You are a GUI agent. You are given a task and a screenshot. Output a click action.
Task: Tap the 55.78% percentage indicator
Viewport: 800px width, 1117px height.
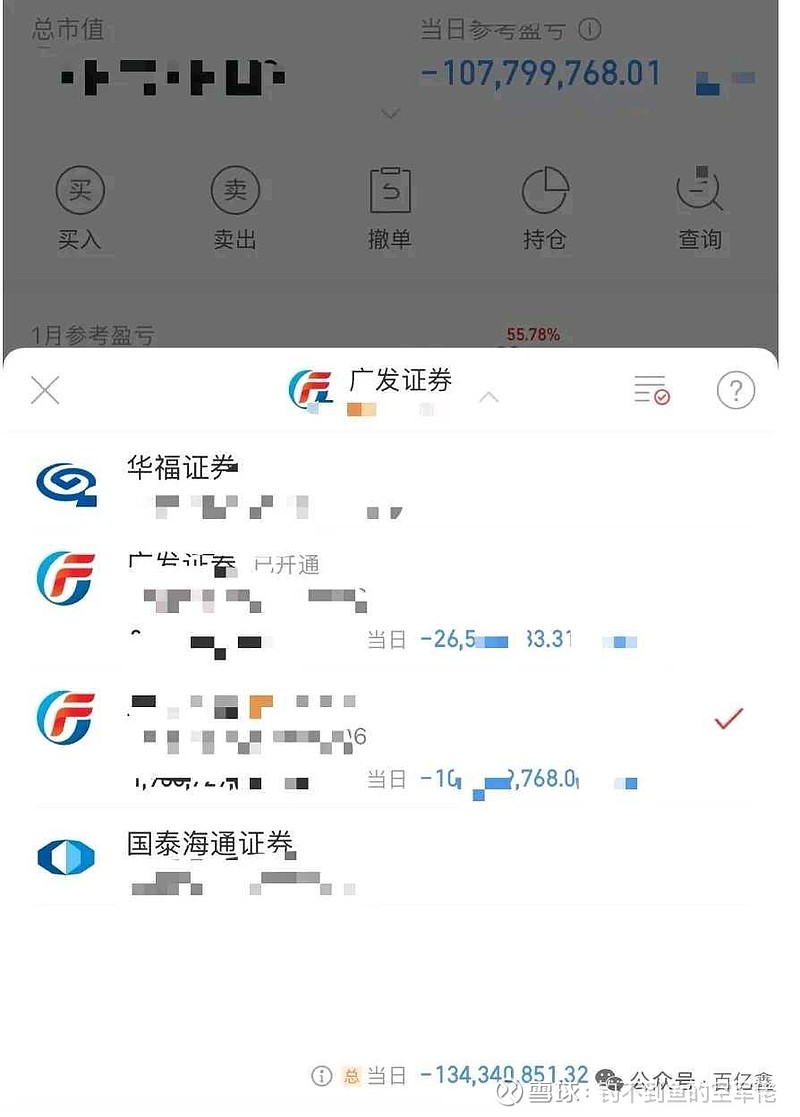[531, 335]
